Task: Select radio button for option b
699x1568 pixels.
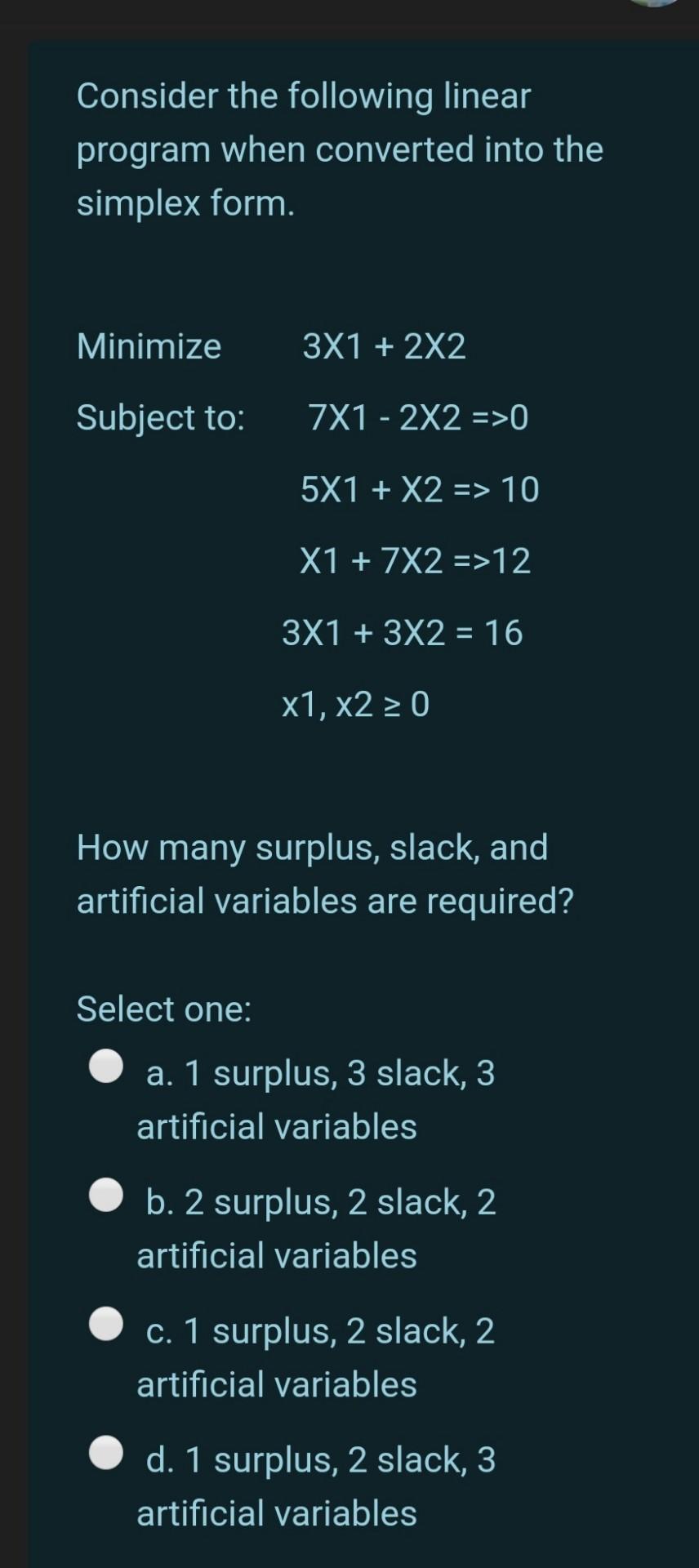Action: 105,1196
